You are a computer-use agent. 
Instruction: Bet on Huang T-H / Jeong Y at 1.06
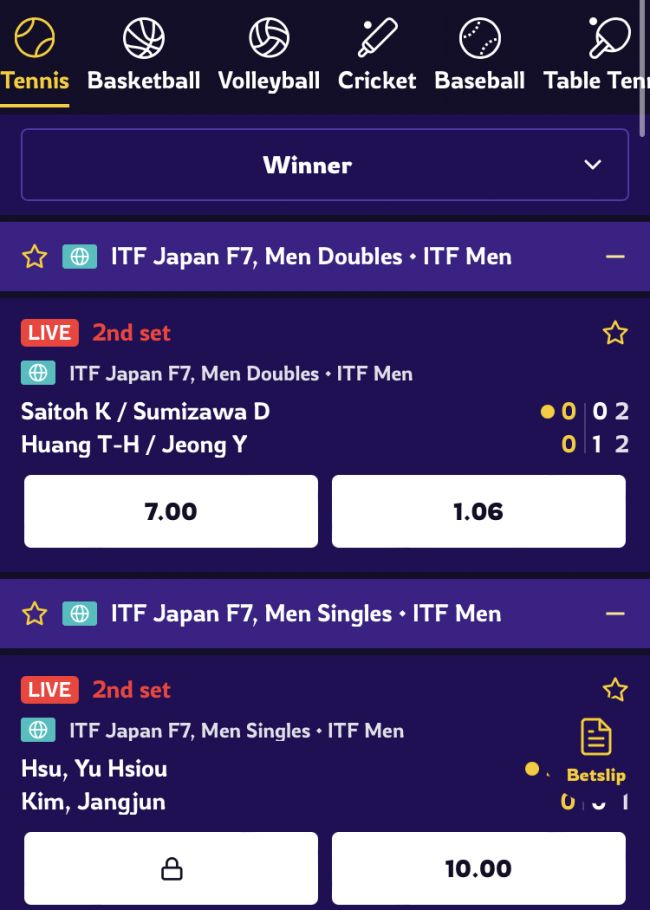pyautogui.click(x=478, y=511)
